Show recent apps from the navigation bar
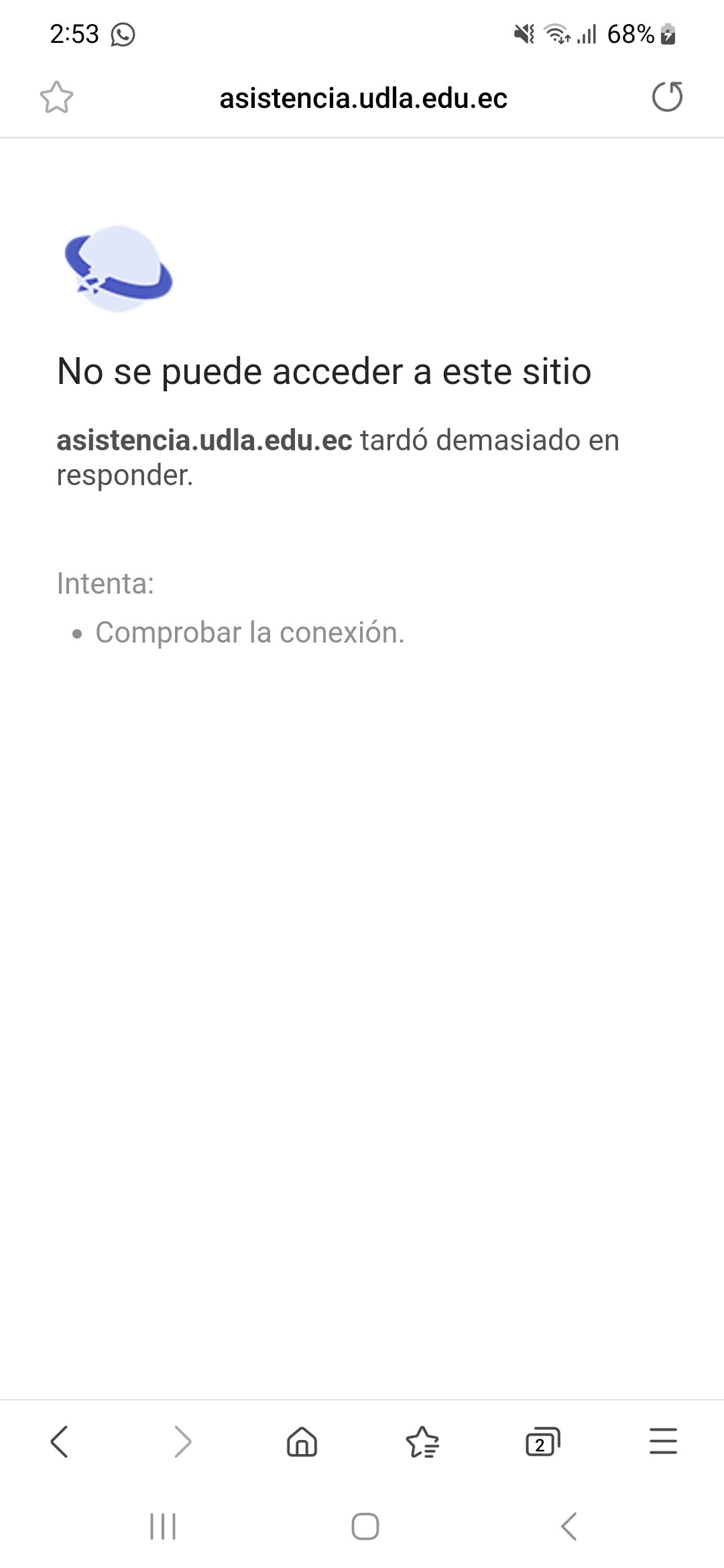724x1568 pixels. 163,1527
